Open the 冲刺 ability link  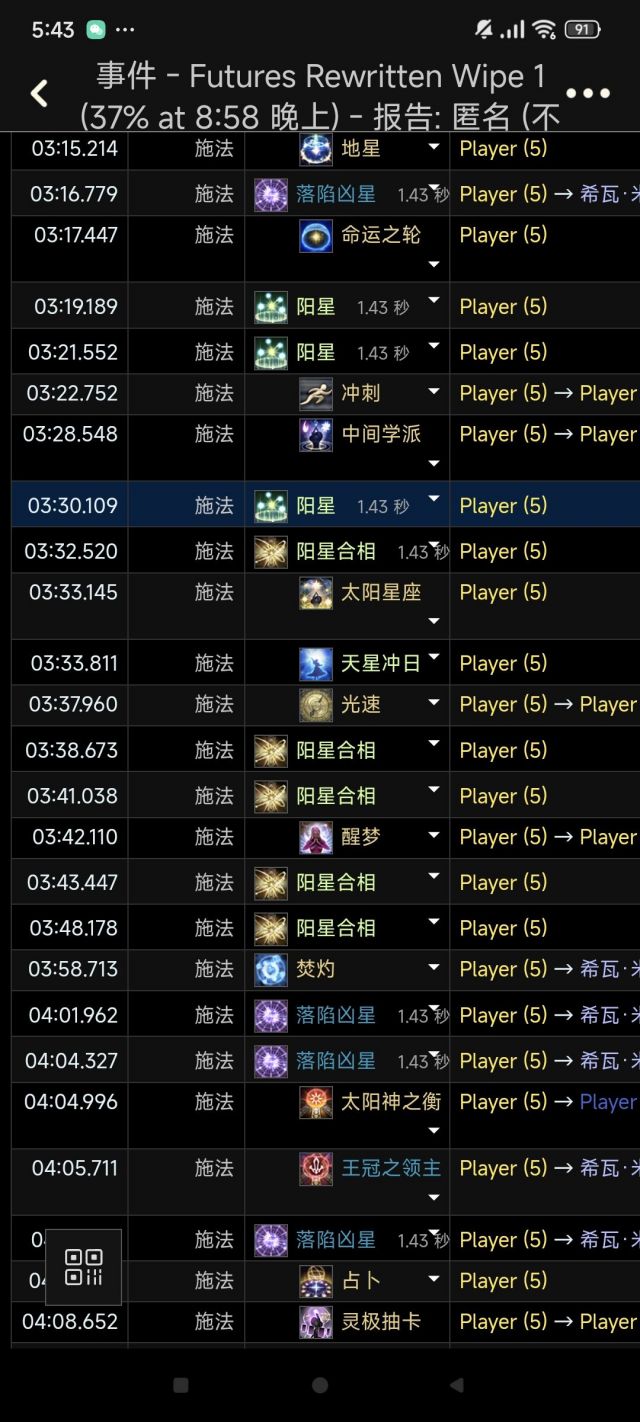coord(360,393)
